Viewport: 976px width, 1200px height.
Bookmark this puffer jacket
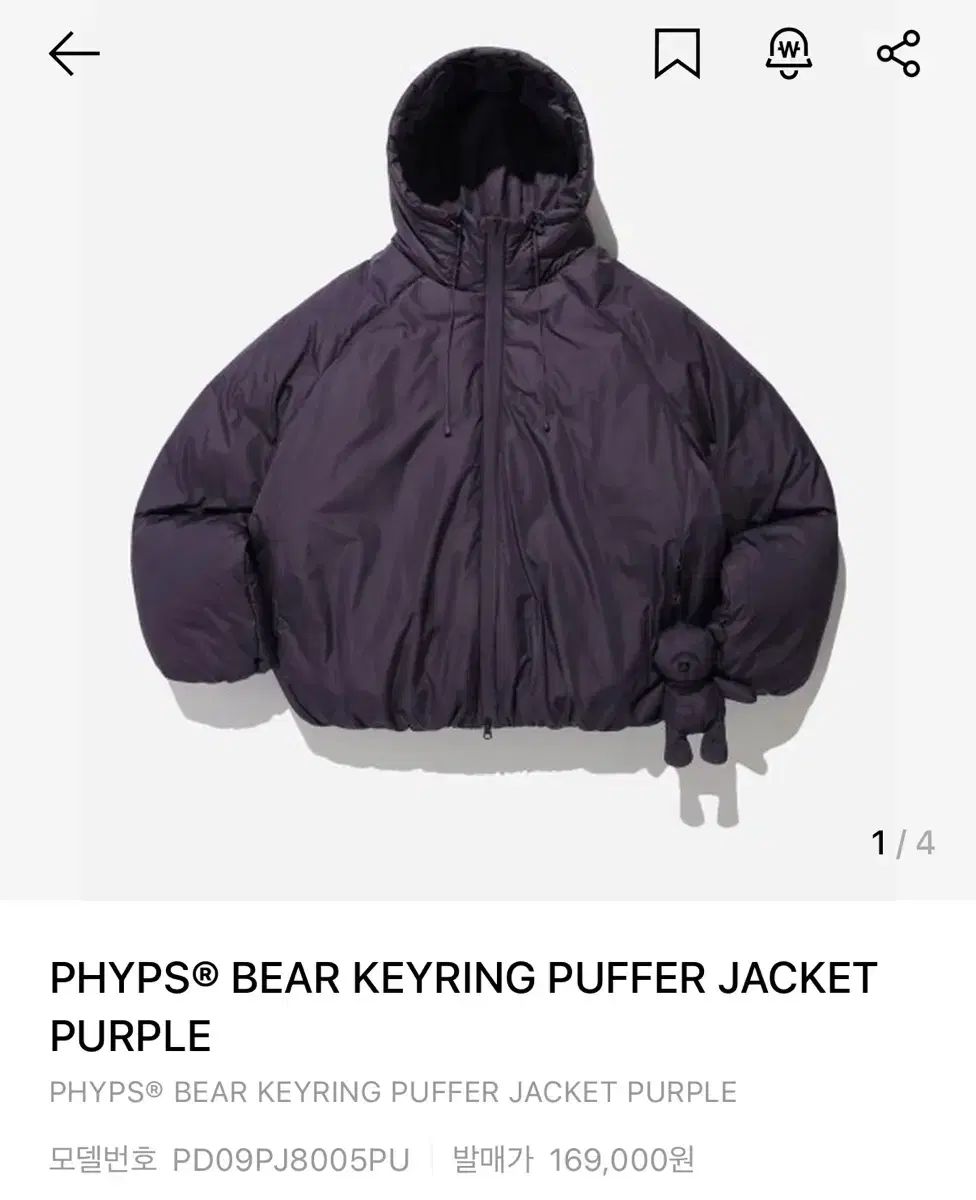click(677, 54)
